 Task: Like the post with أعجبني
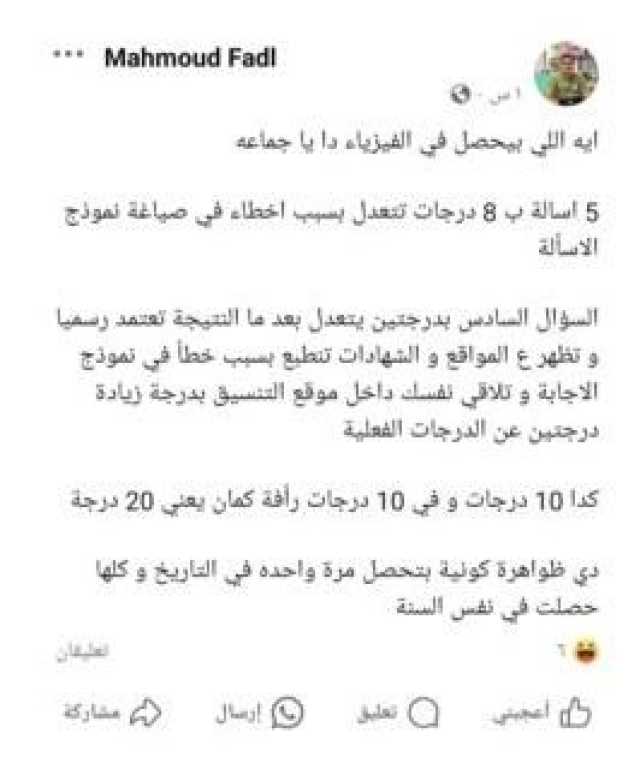point(542,712)
